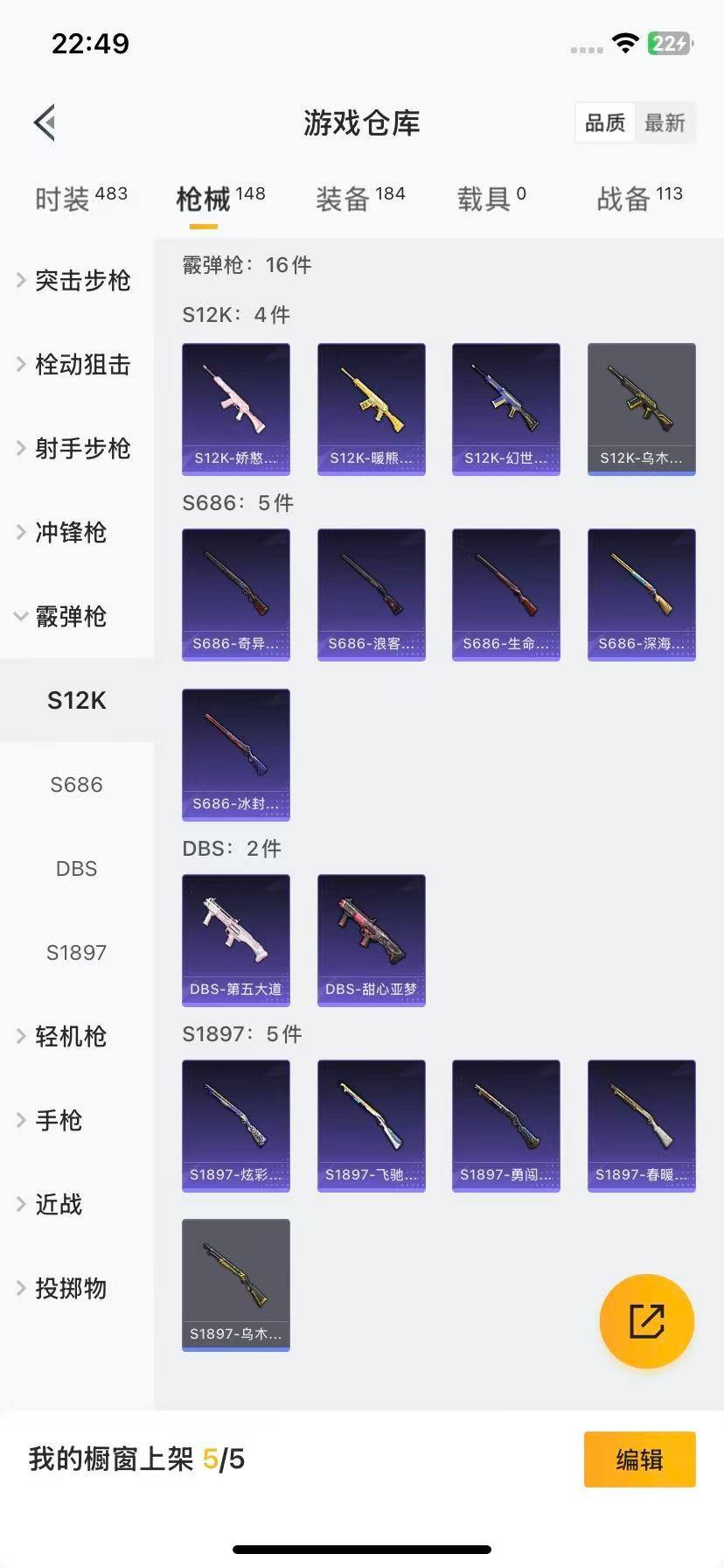Sort inventory by 品质
This screenshot has width=724, height=1568.
coord(605,122)
